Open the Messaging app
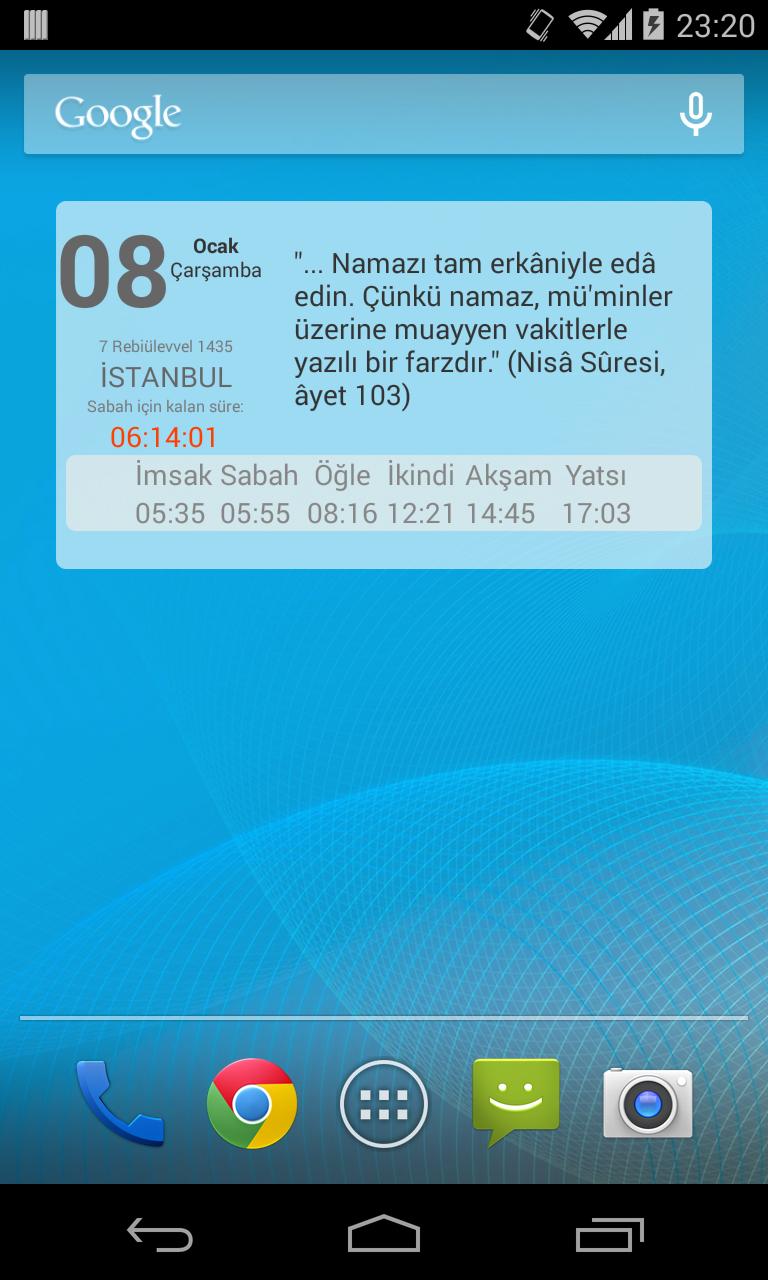The height and width of the screenshot is (1280, 768). click(516, 1101)
